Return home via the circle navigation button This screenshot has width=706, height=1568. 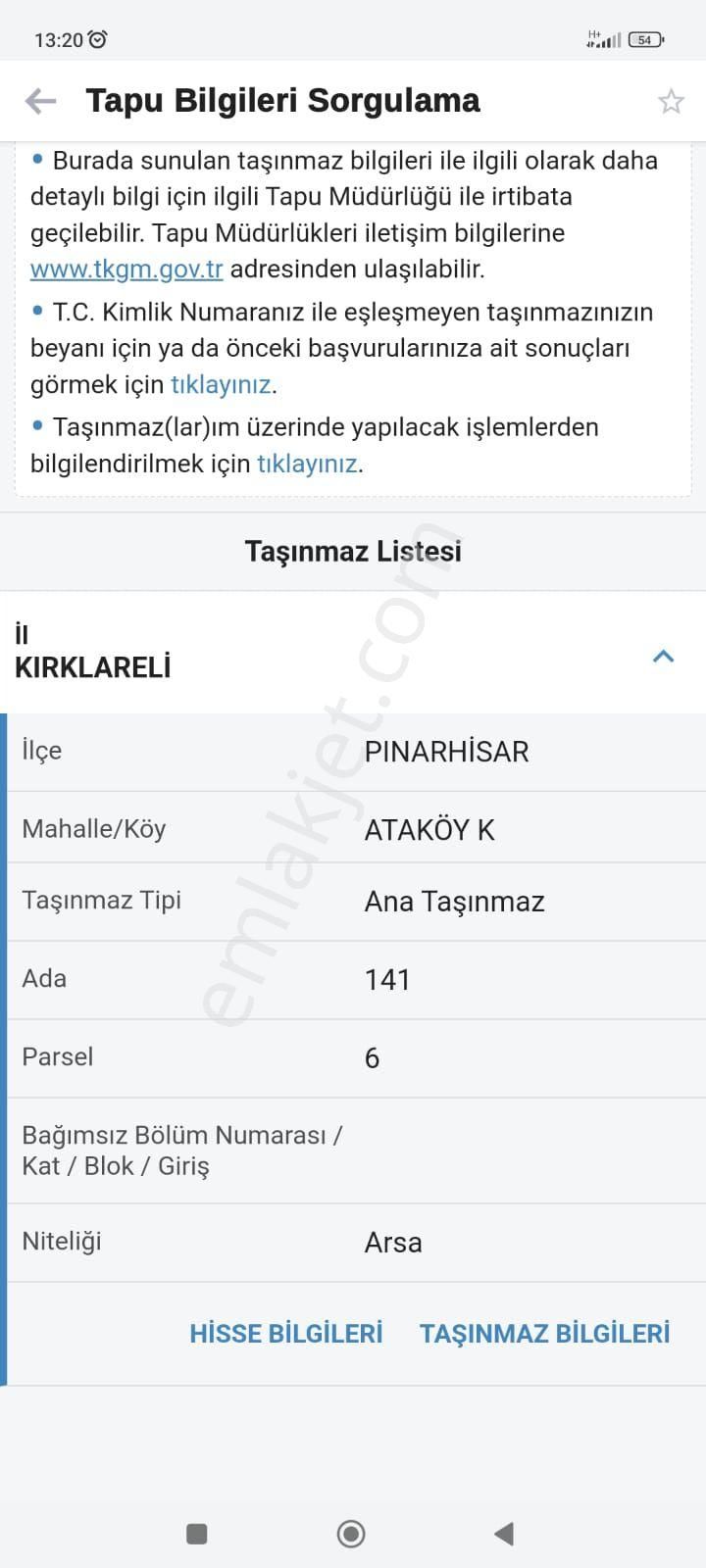click(352, 1533)
